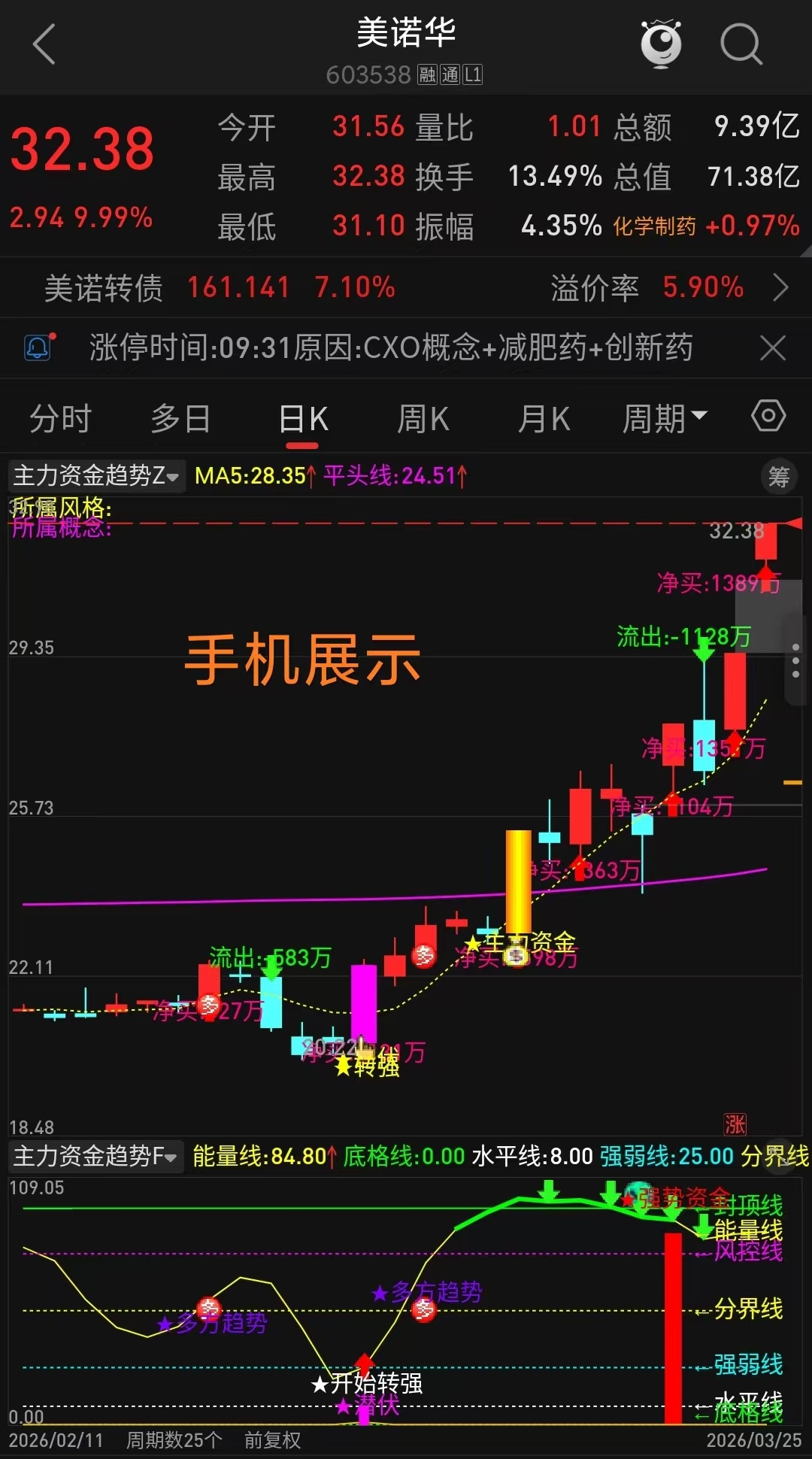Open the three-dot side panel handle

795,660
